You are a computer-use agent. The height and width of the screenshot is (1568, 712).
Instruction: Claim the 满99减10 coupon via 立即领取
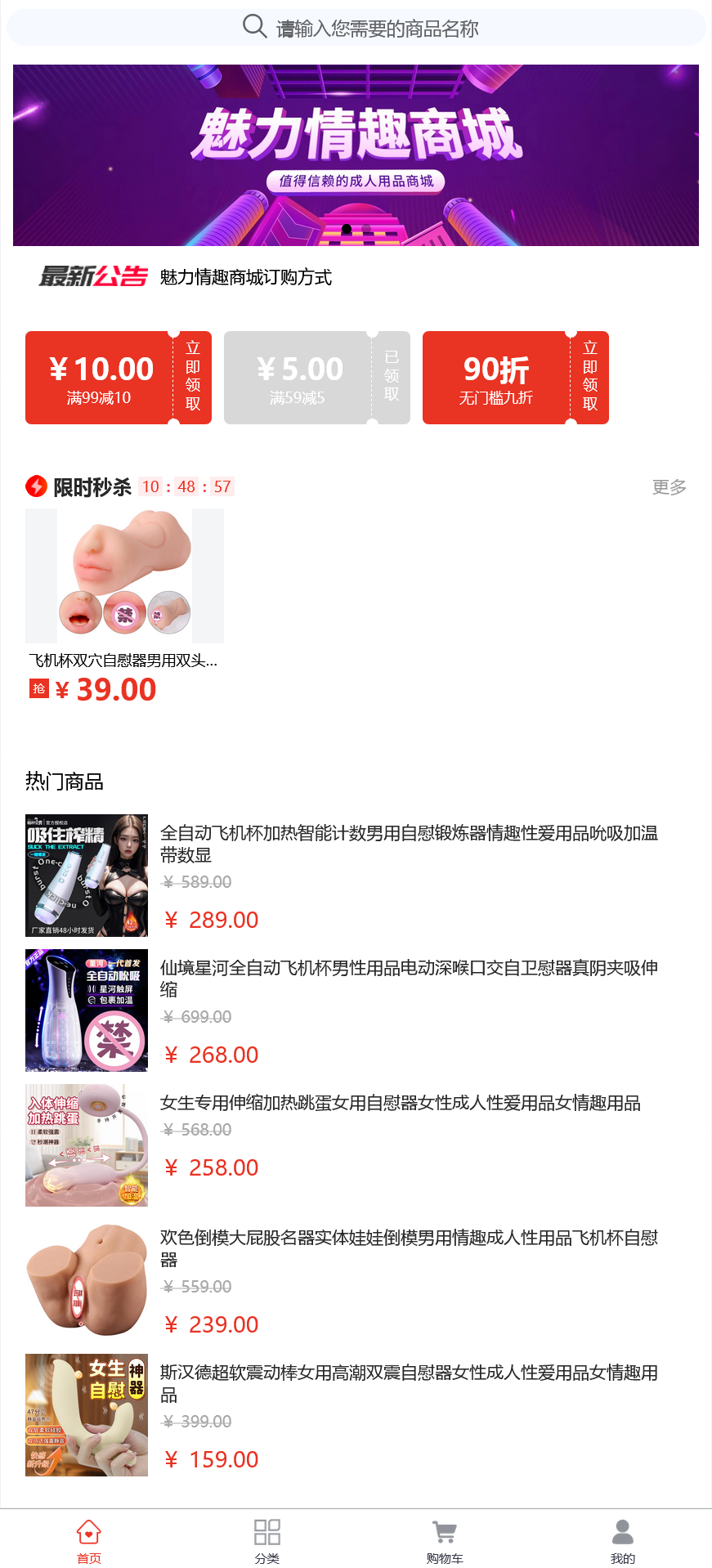tap(191, 378)
